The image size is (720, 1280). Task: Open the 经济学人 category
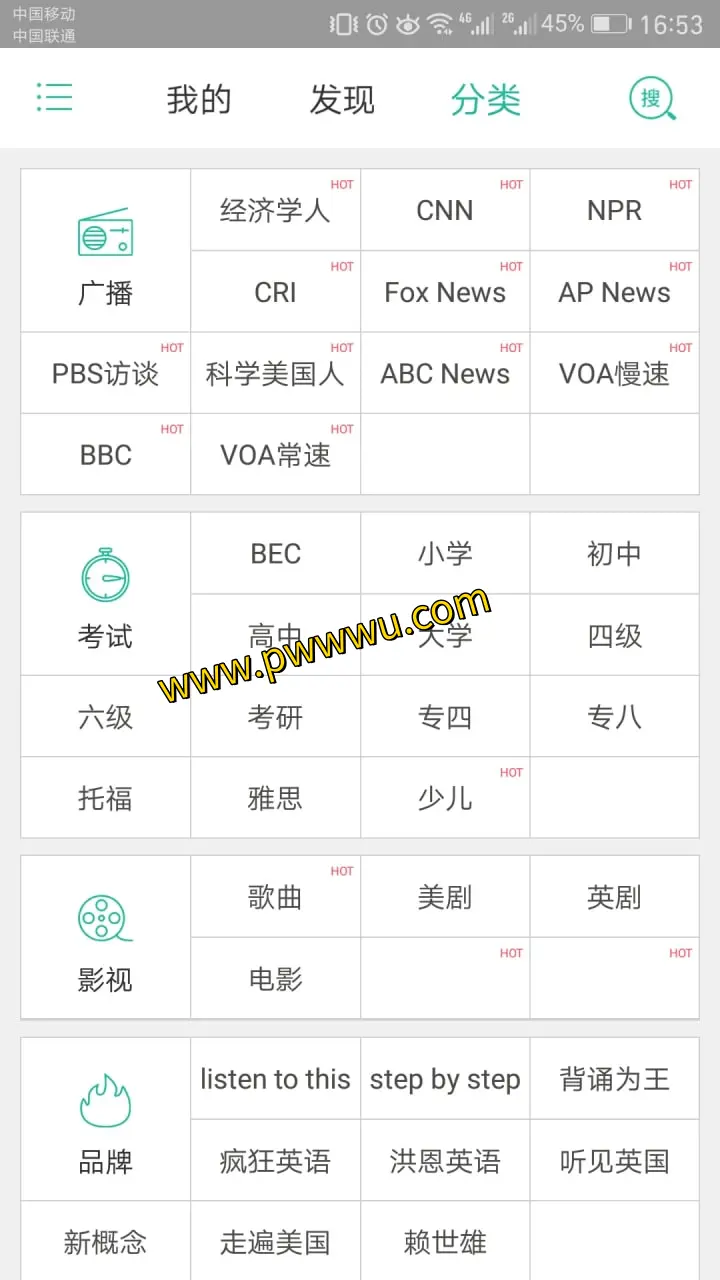coord(275,210)
